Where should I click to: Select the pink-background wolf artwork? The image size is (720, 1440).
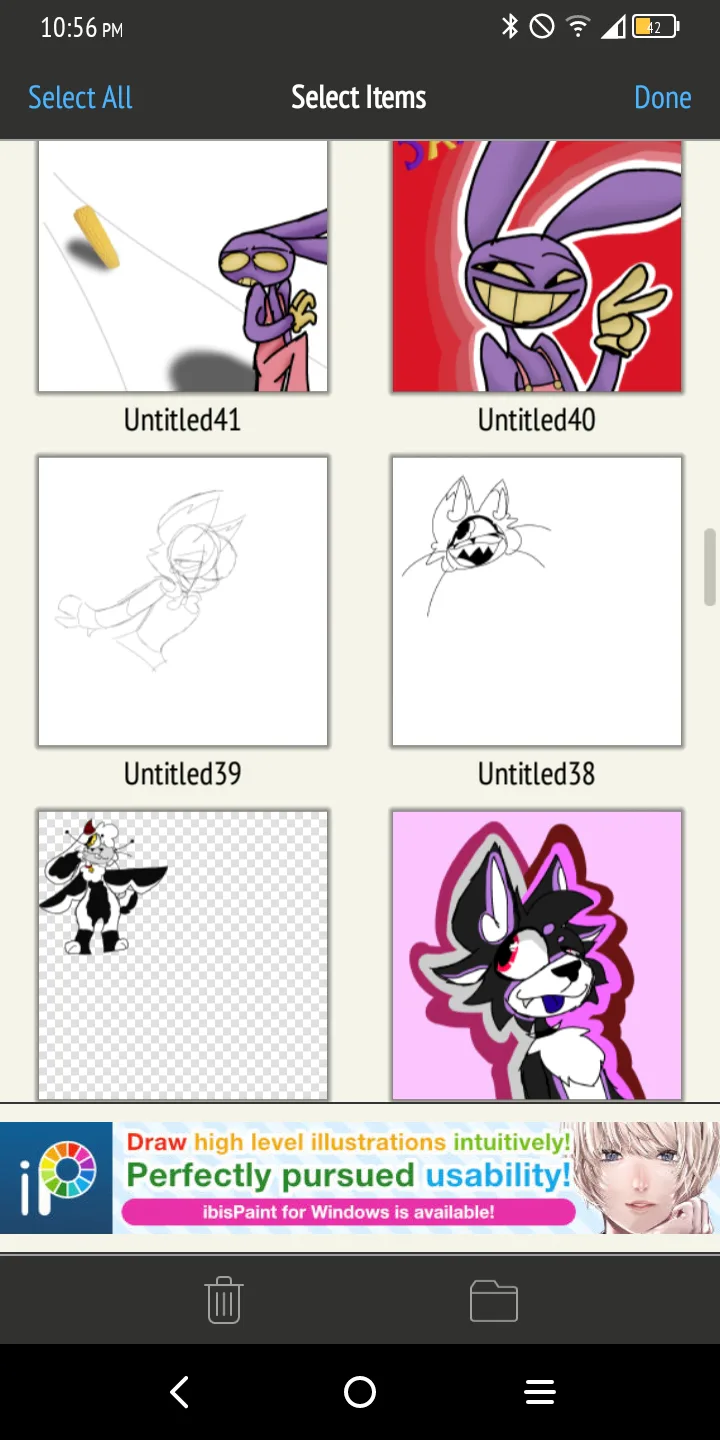point(537,955)
